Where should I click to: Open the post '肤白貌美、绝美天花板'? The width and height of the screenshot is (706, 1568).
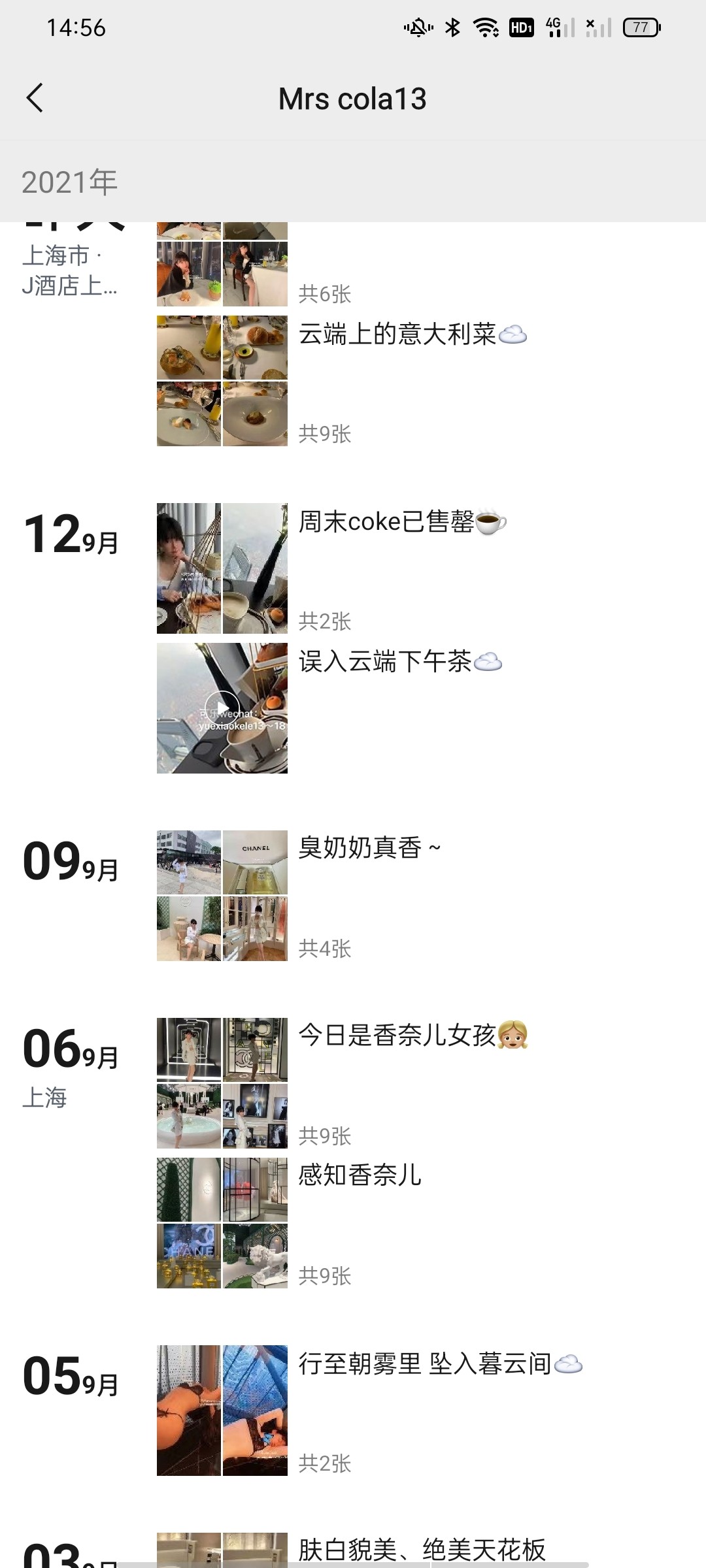[x=422, y=1549]
